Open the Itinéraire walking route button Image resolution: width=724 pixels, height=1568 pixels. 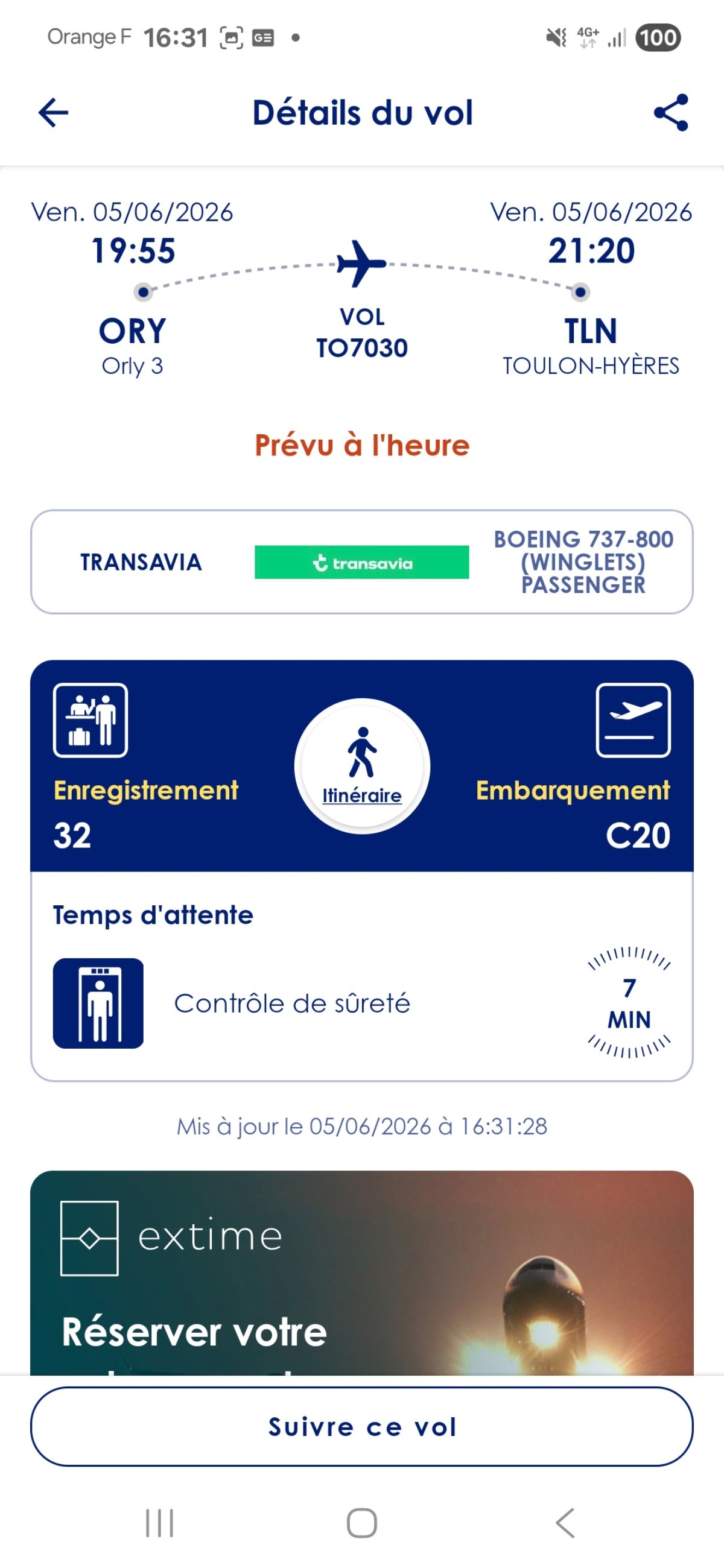coord(361,766)
